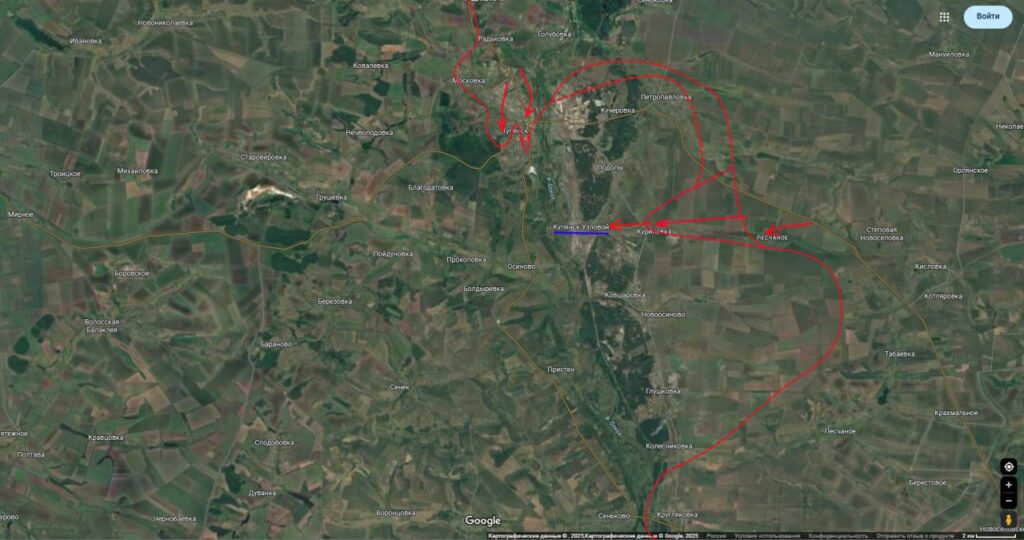
Task: Open the Условия использования link
Action: click(767, 536)
